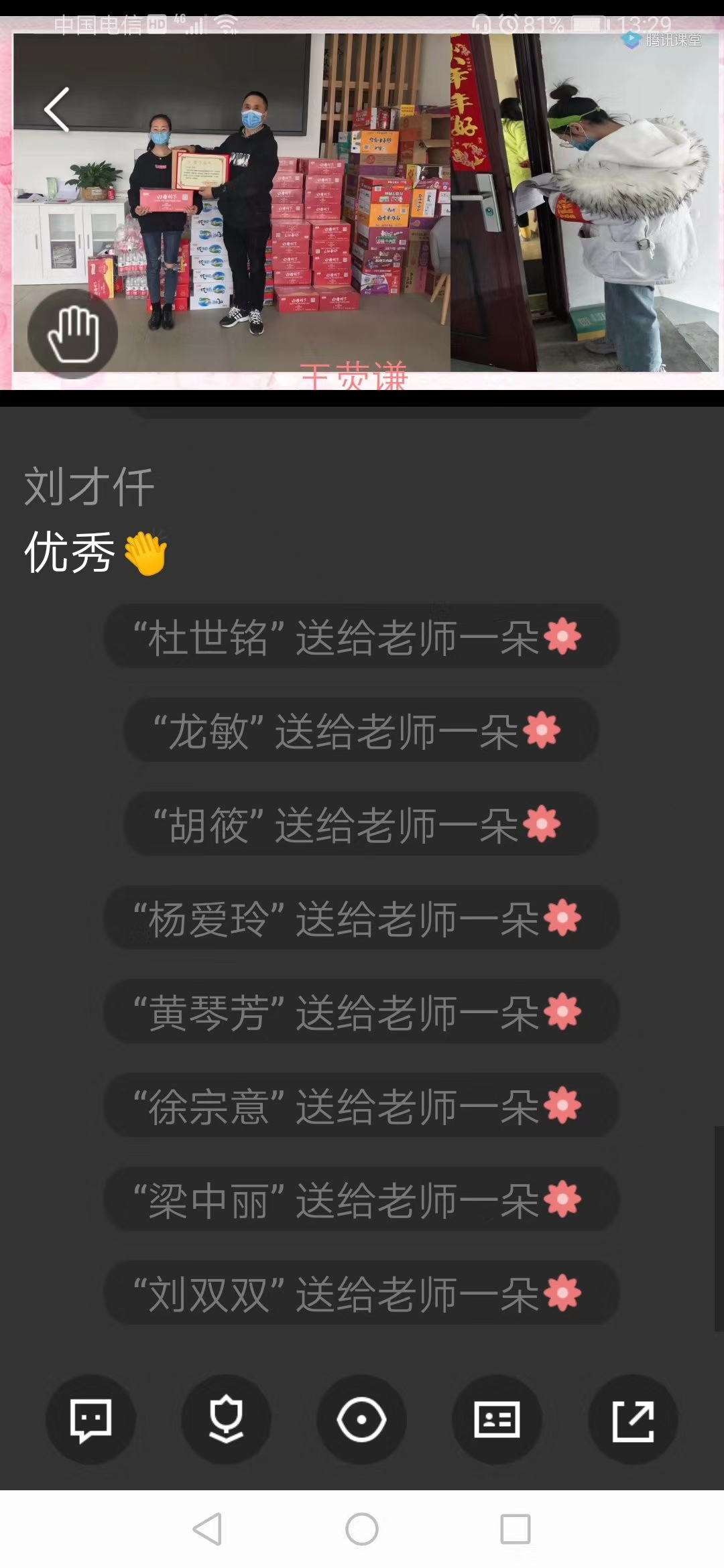724x1568 pixels.
Task: Open recent apps from navigation bar
Action: click(x=515, y=1529)
